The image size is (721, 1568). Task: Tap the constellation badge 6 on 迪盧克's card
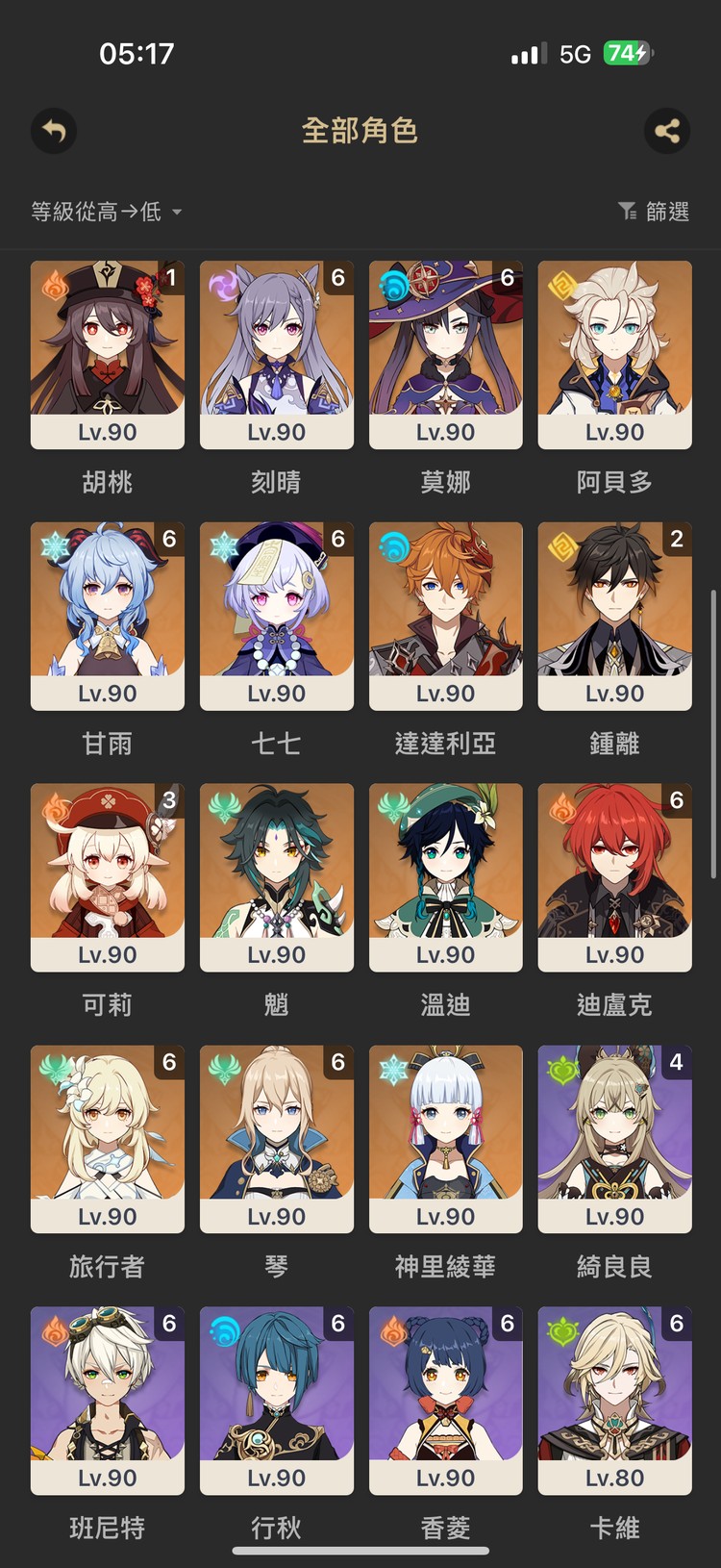[x=679, y=800]
